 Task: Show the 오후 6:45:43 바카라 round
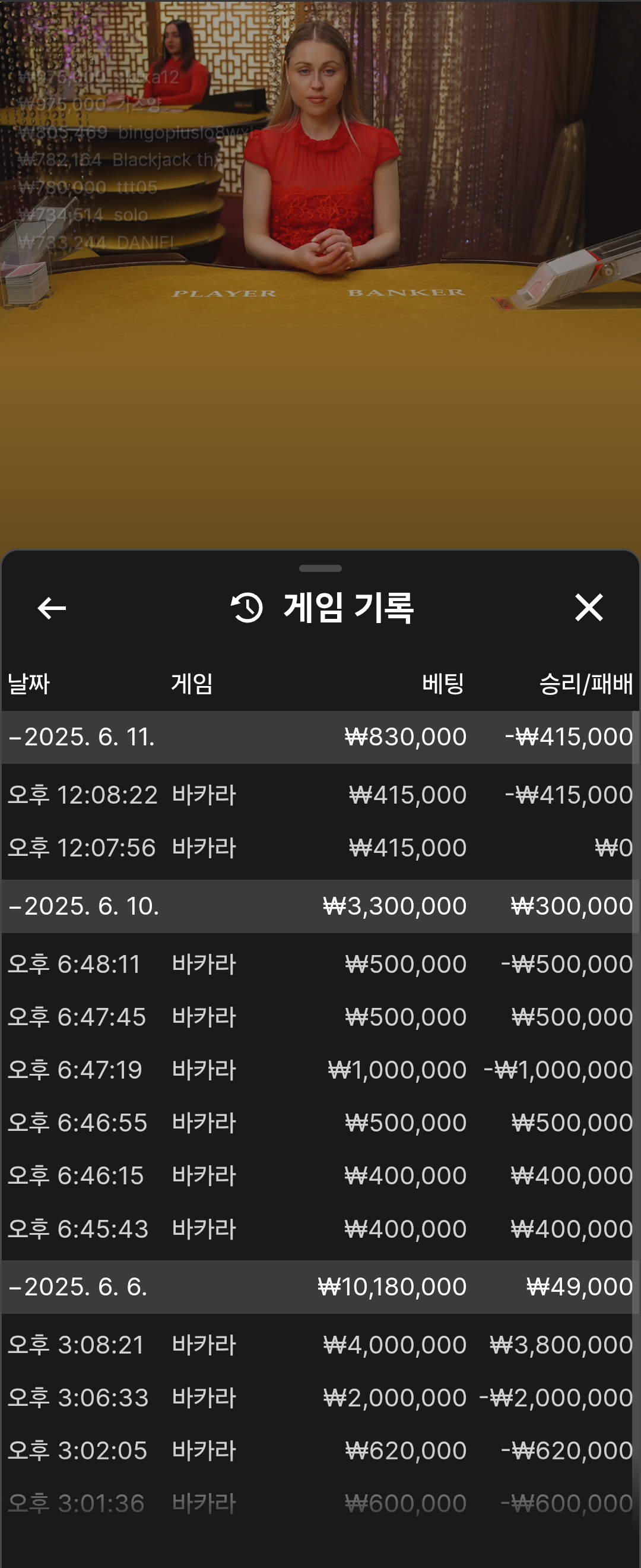(x=320, y=1229)
